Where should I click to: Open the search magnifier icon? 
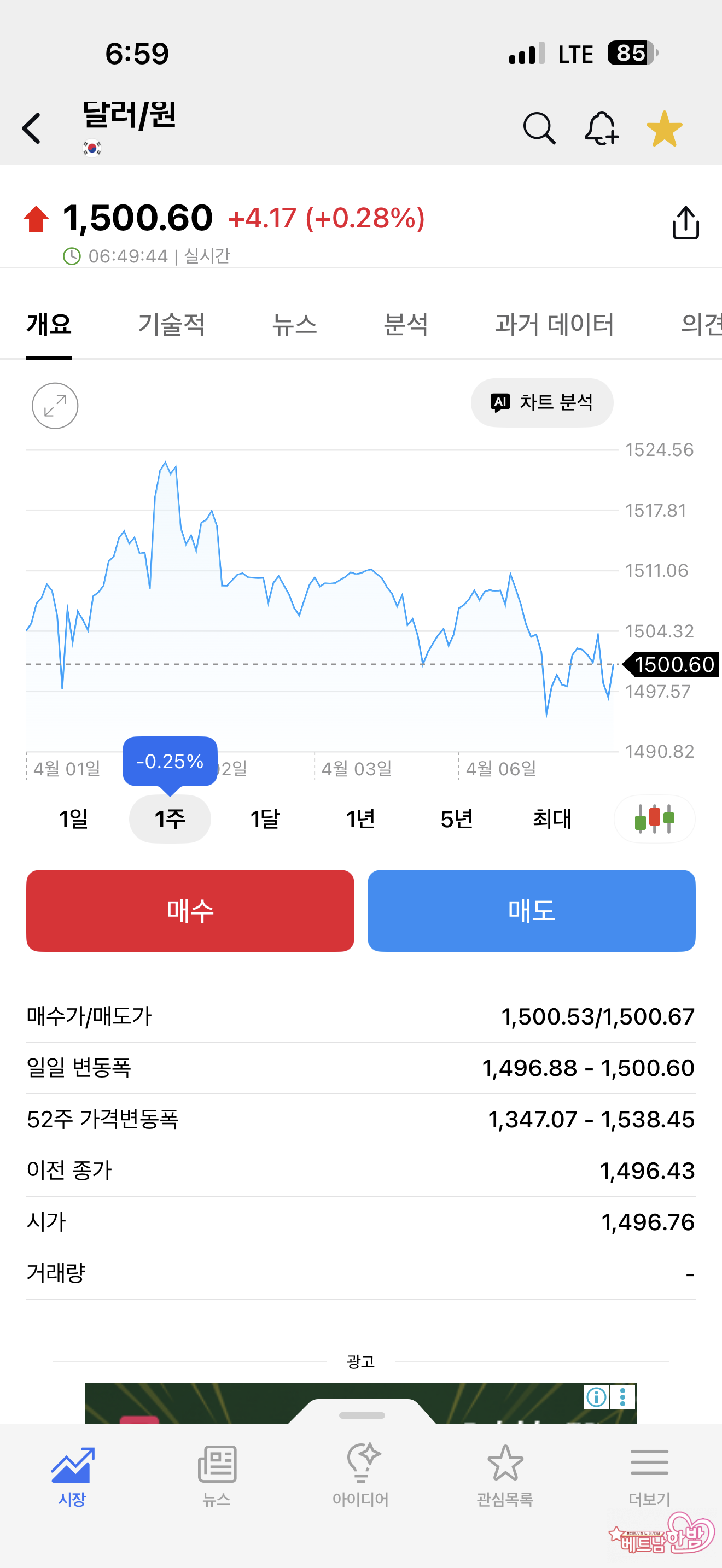pyautogui.click(x=539, y=128)
